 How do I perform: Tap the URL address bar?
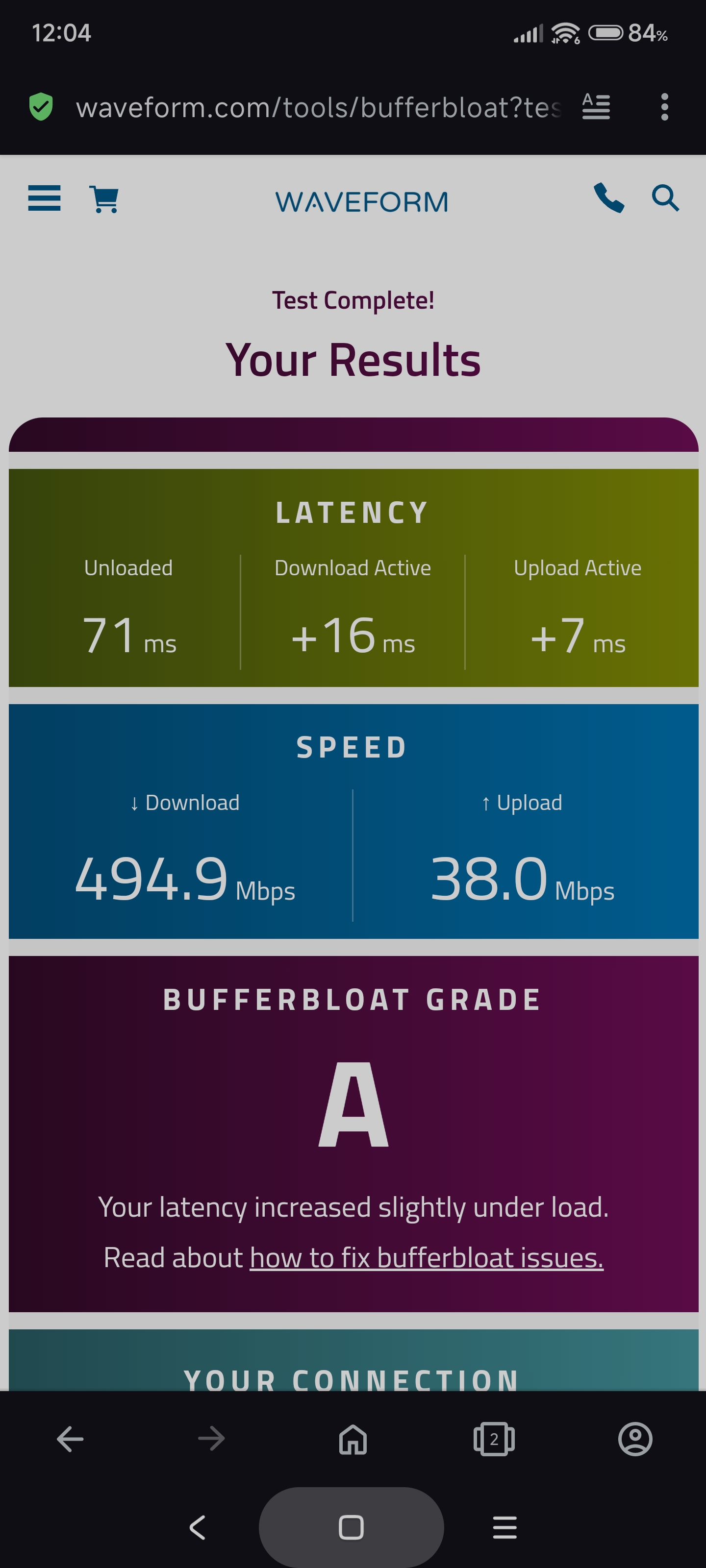click(x=318, y=108)
